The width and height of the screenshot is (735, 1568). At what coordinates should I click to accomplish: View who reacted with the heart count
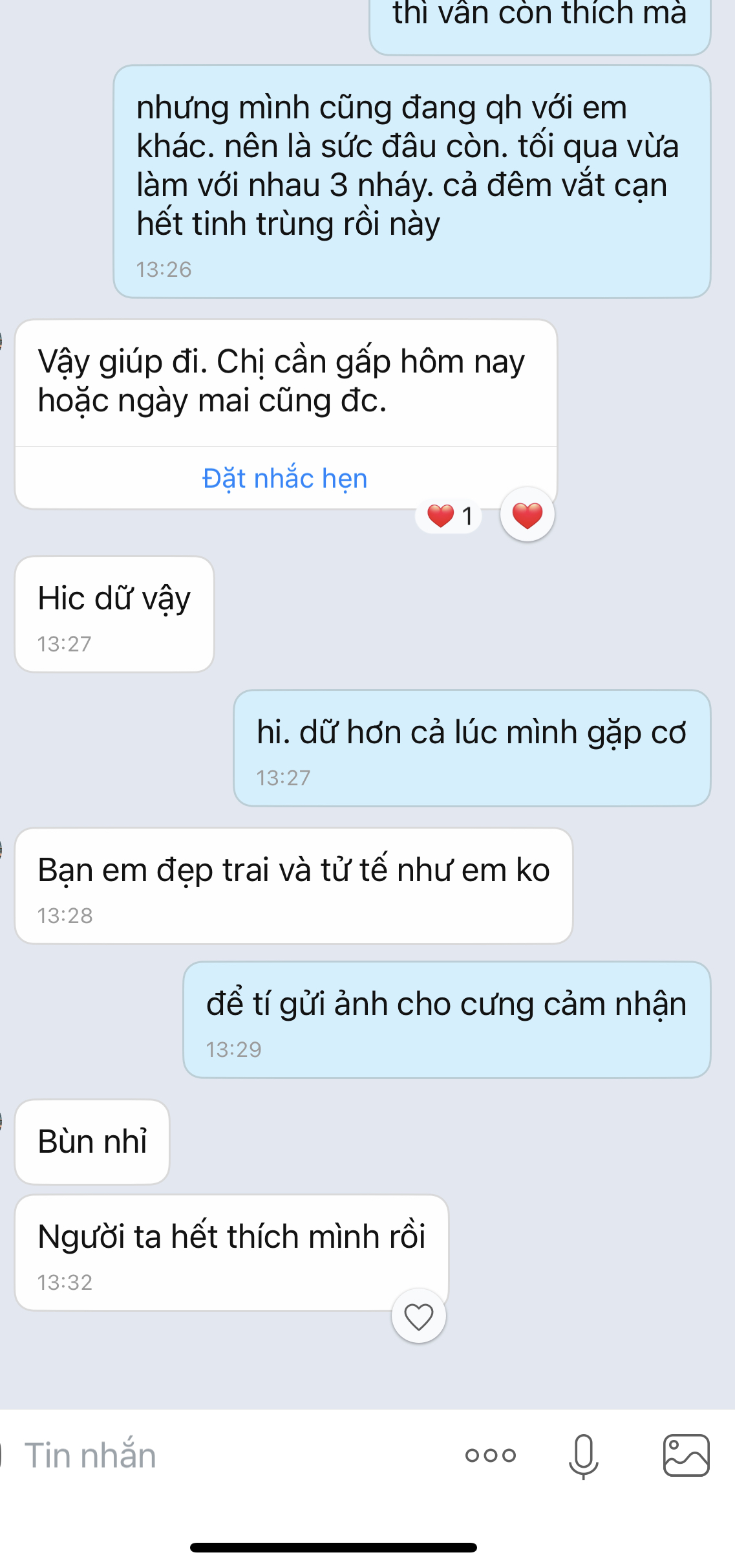pyautogui.click(x=449, y=516)
